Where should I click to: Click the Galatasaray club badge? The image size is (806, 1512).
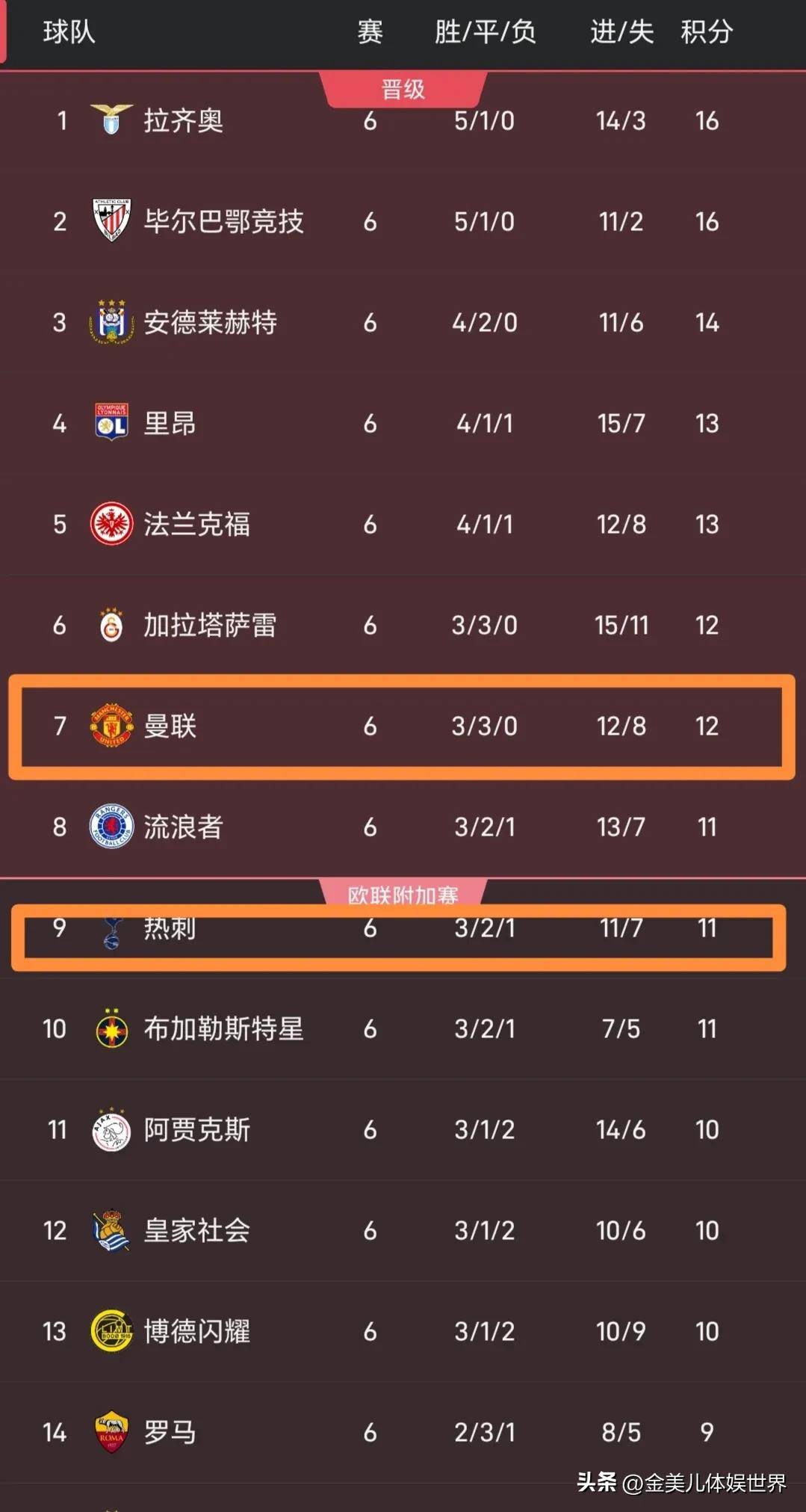(x=109, y=626)
